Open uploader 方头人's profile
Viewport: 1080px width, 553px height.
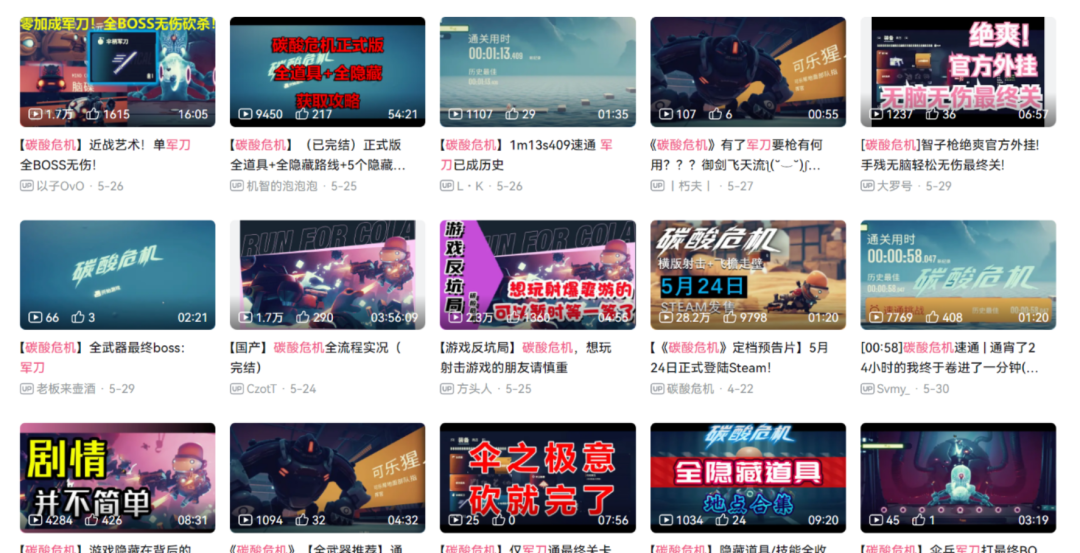pos(474,389)
